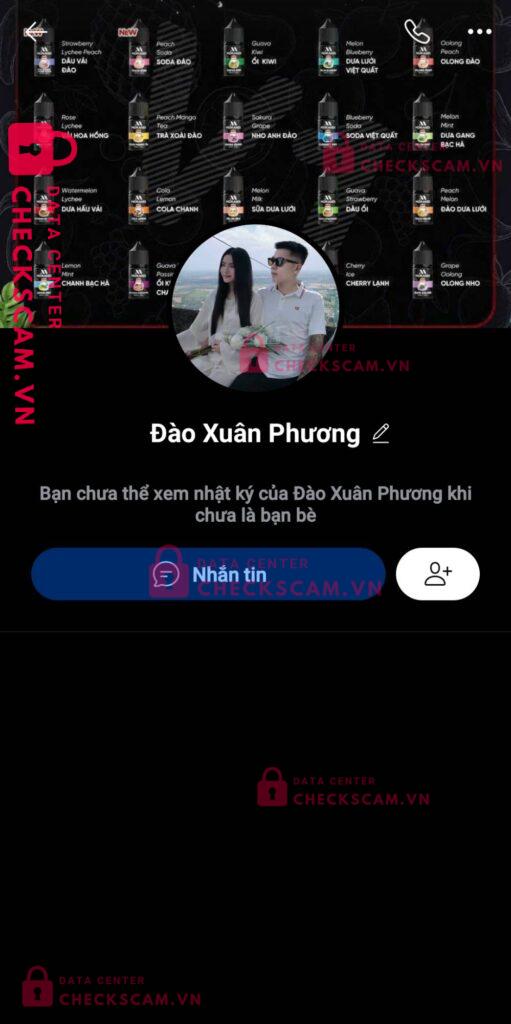
Task: Open the round profile photo
Action: (x=256, y=308)
